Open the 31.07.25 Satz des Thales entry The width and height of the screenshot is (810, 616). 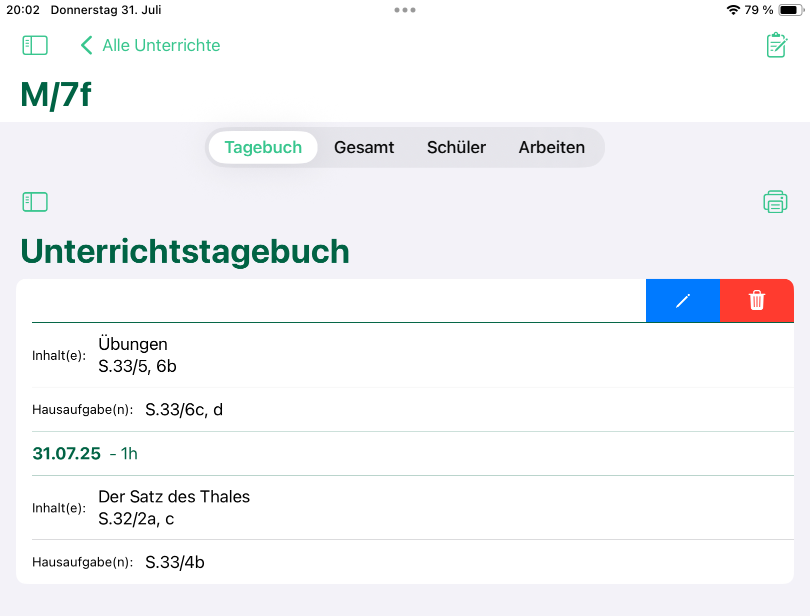tap(400, 507)
